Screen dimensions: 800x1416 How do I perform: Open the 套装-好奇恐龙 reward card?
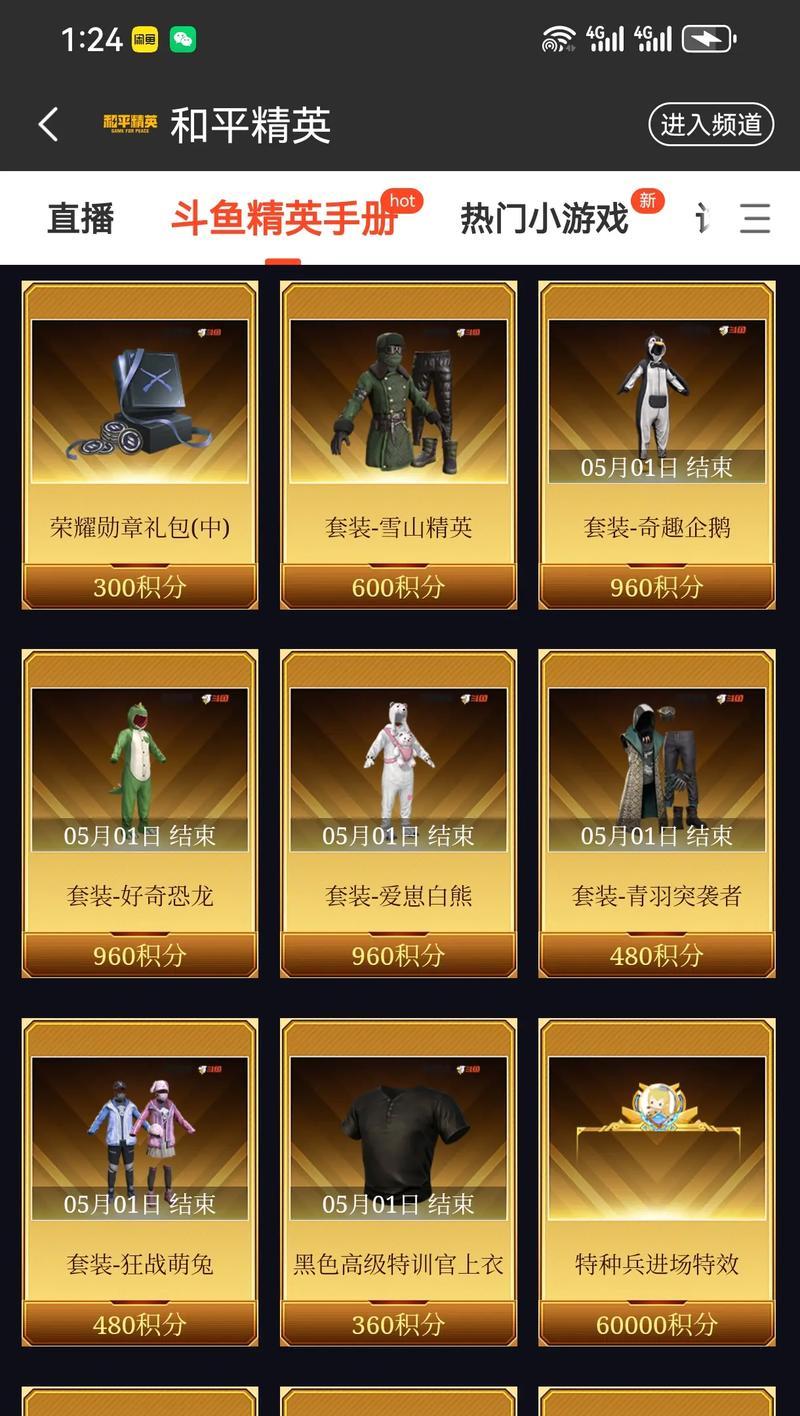pyautogui.click(x=140, y=813)
